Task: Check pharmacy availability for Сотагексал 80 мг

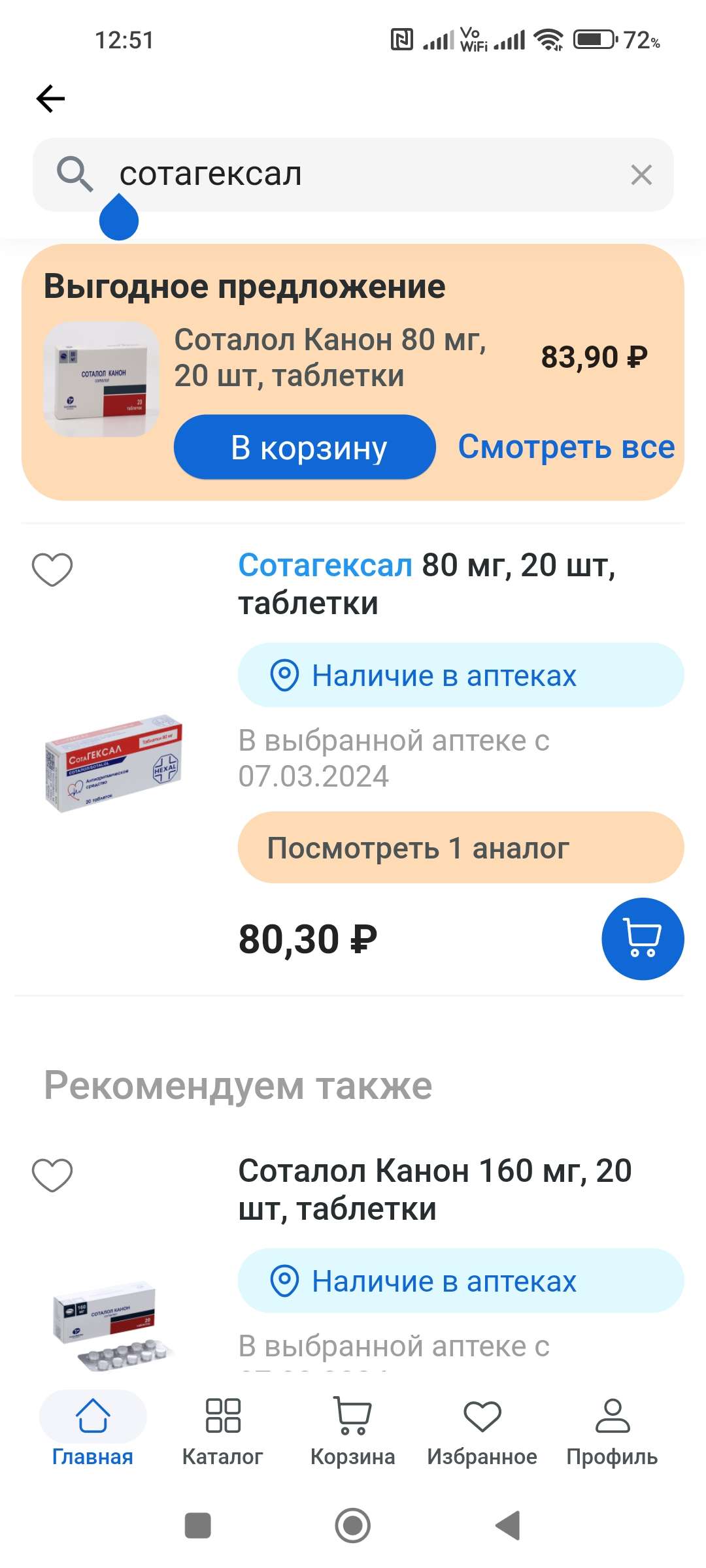Action: [x=461, y=676]
